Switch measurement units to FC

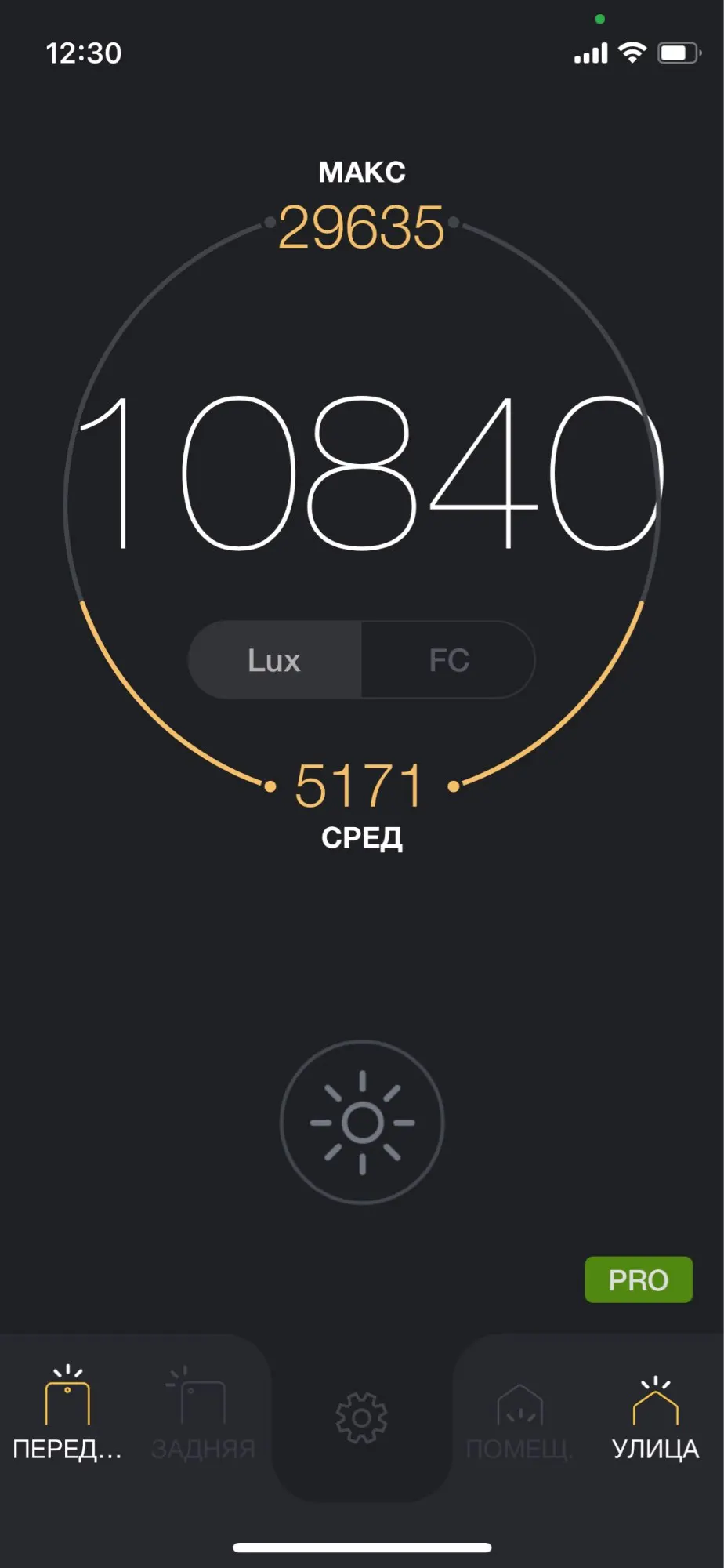pyautogui.click(x=448, y=660)
